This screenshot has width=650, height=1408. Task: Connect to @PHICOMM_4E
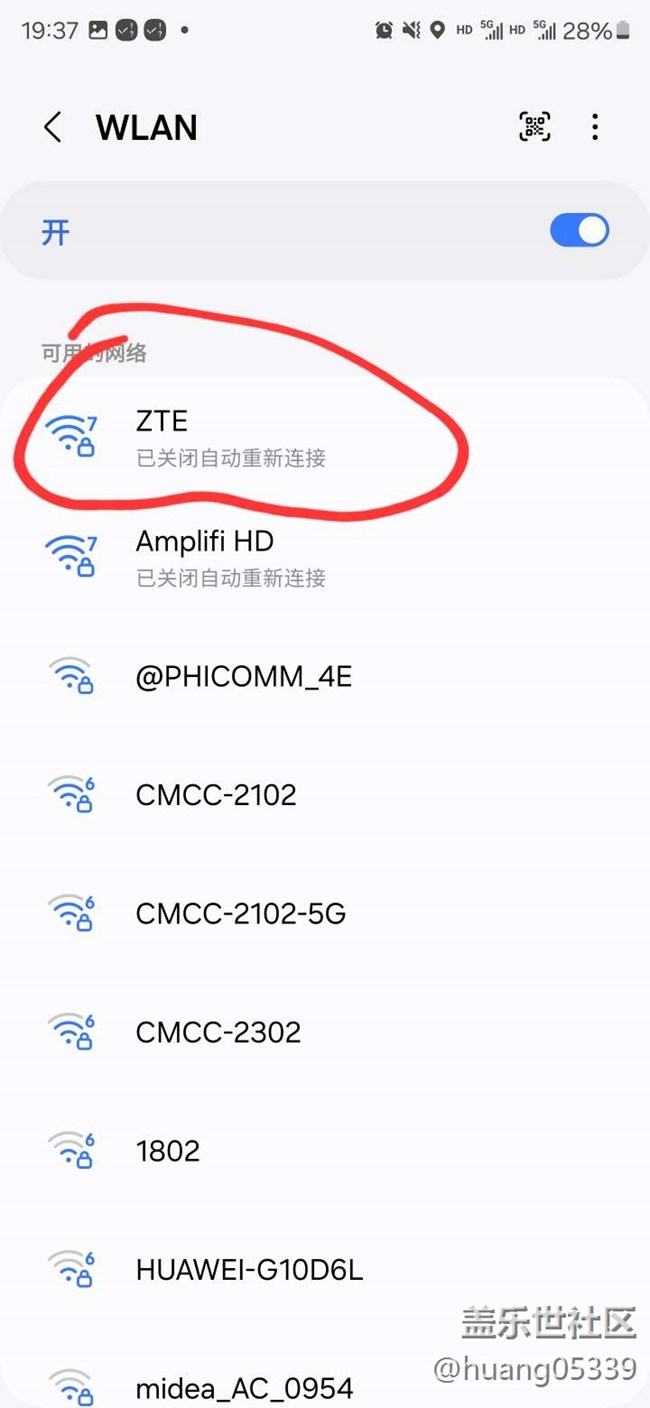[x=325, y=677]
